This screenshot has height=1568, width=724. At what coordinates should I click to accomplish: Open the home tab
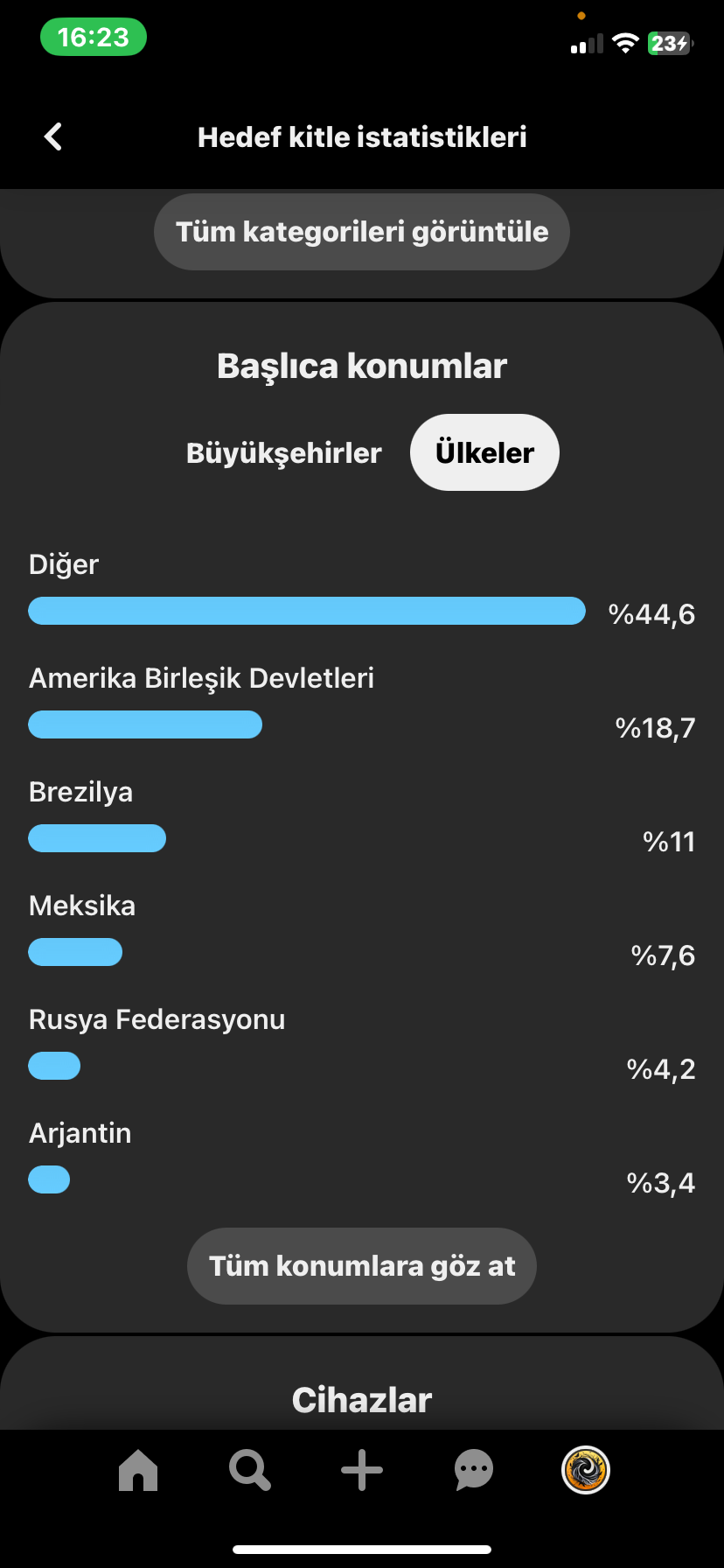pyautogui.click(x=138, y=1470)
